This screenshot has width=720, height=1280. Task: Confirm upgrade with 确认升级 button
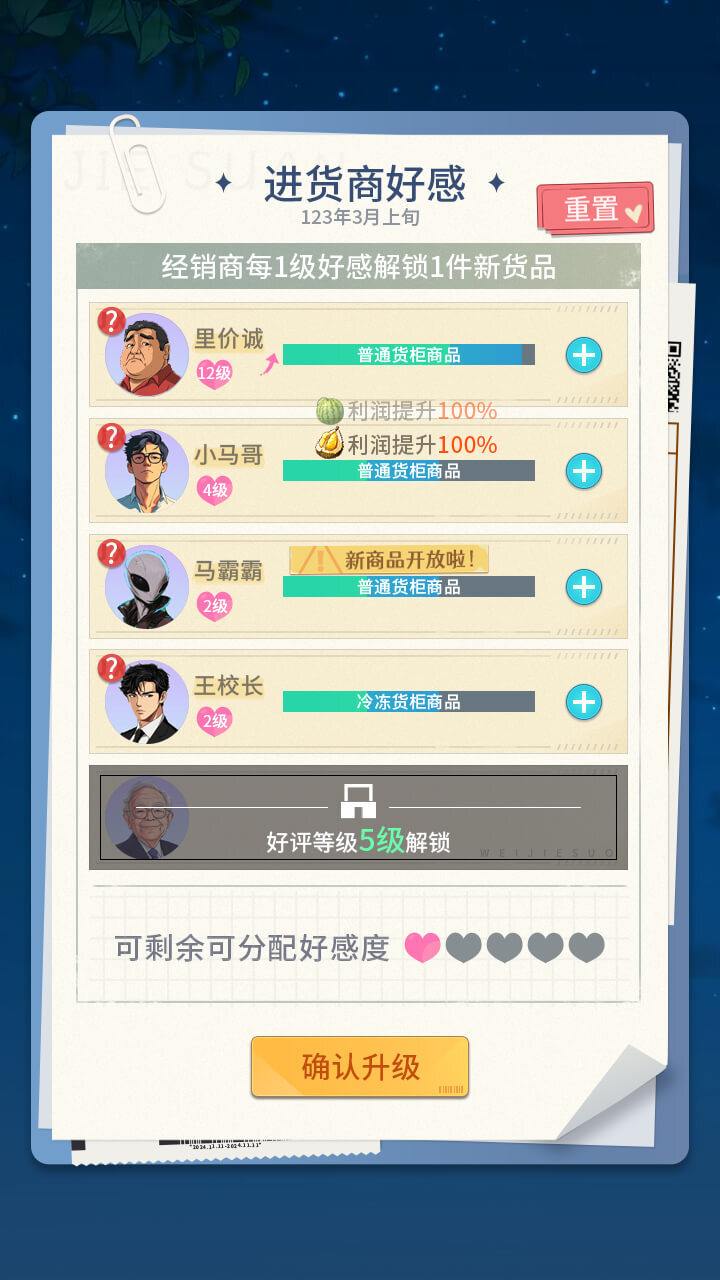coord(360,1067)
